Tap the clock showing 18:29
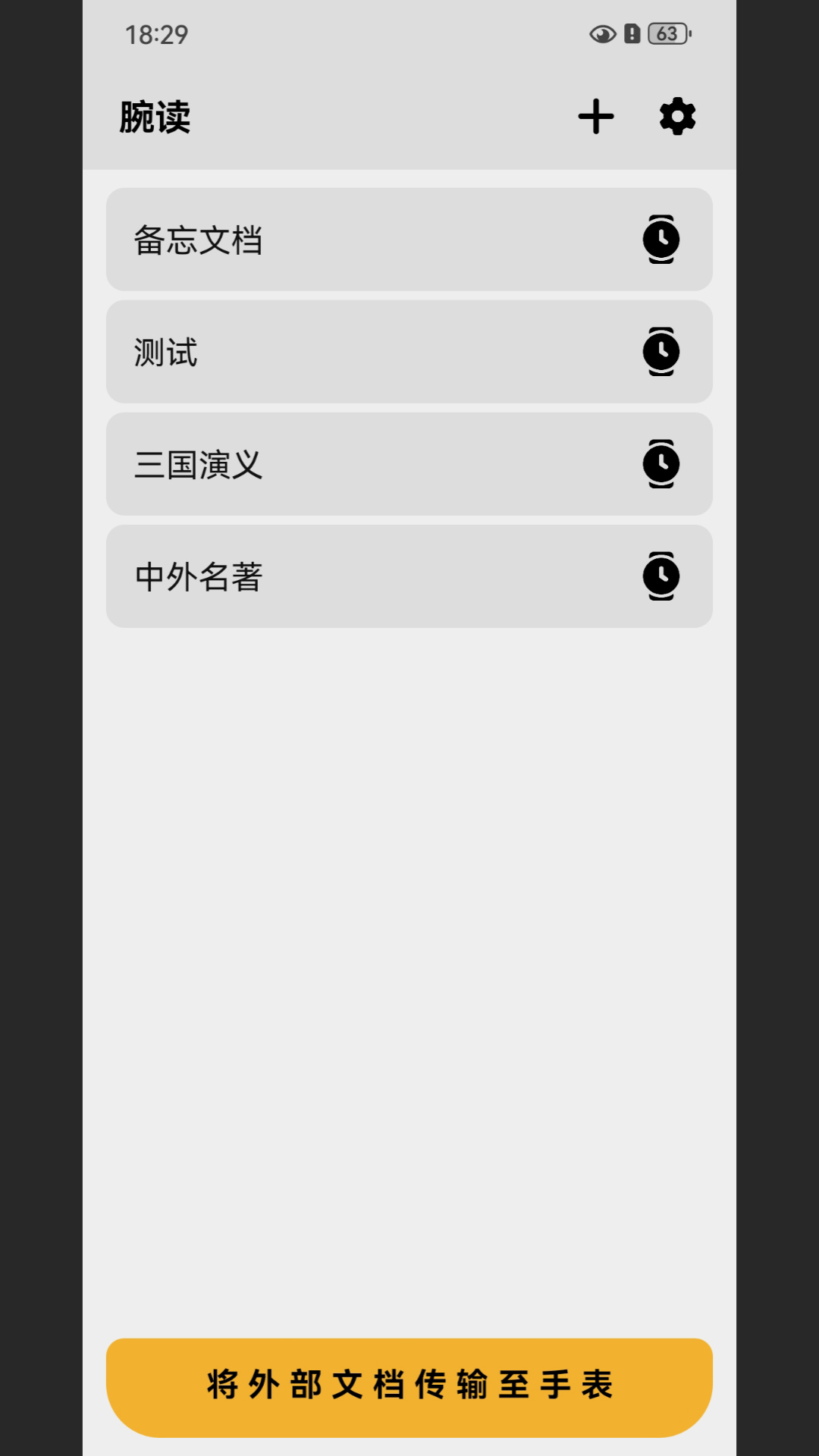 point(157,34)
